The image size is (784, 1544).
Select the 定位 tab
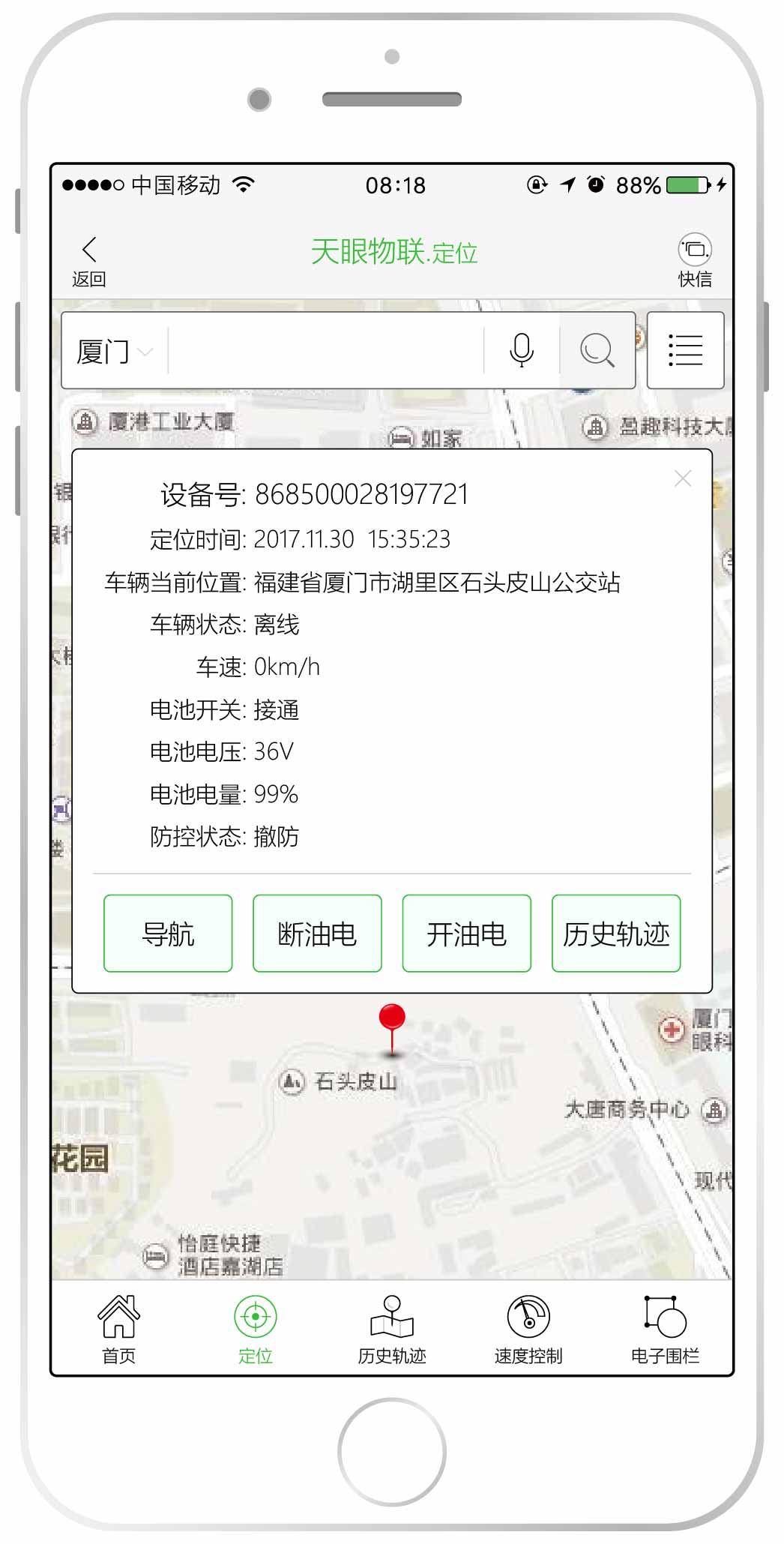click(256, 1329)
